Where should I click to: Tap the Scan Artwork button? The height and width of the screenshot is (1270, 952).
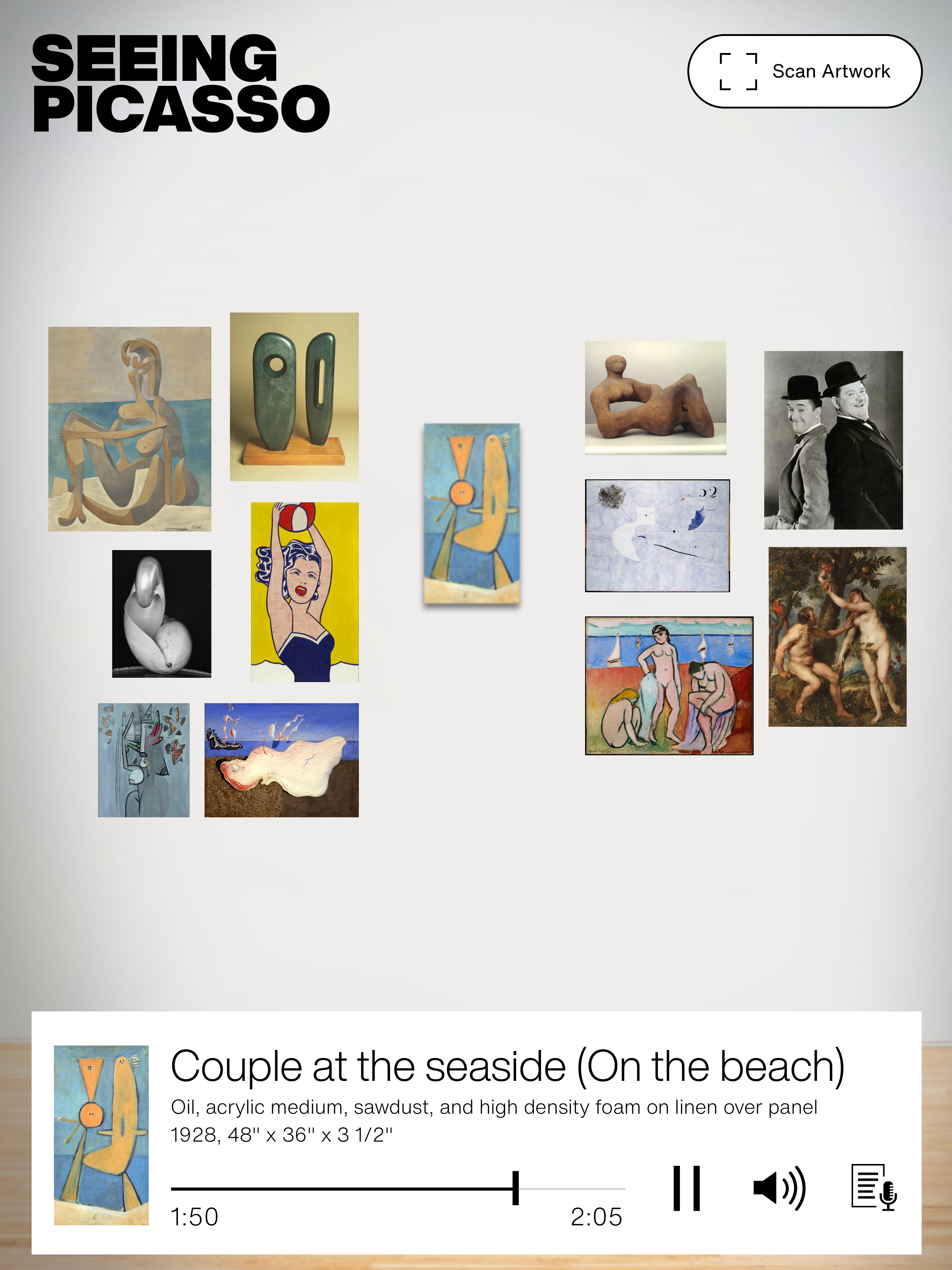pos(804,71)
